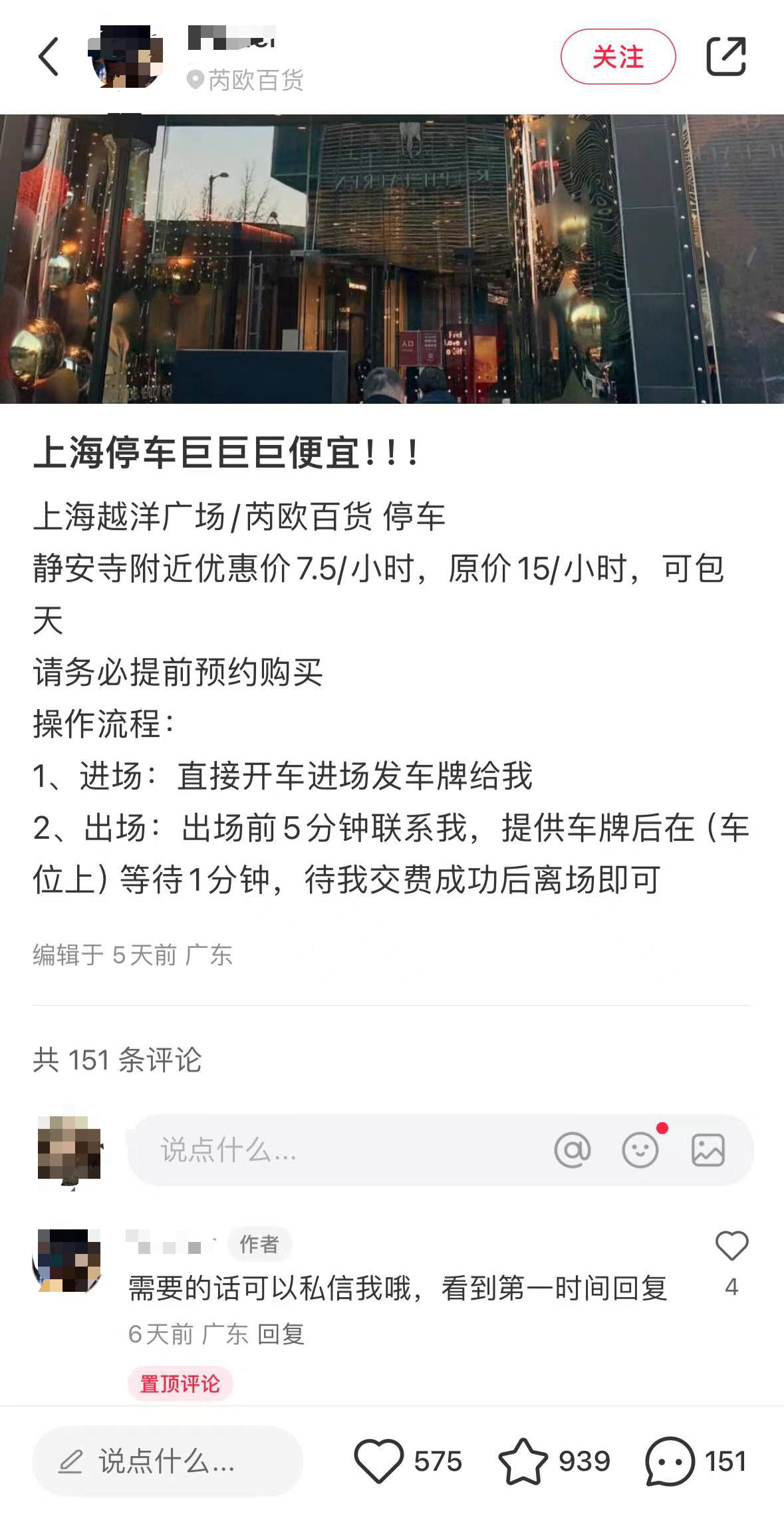The width and height of the screenshot is (784, 1514).
Task: Tap the bottom bar 说点什么 input
Action: [x=168, y=1461]
